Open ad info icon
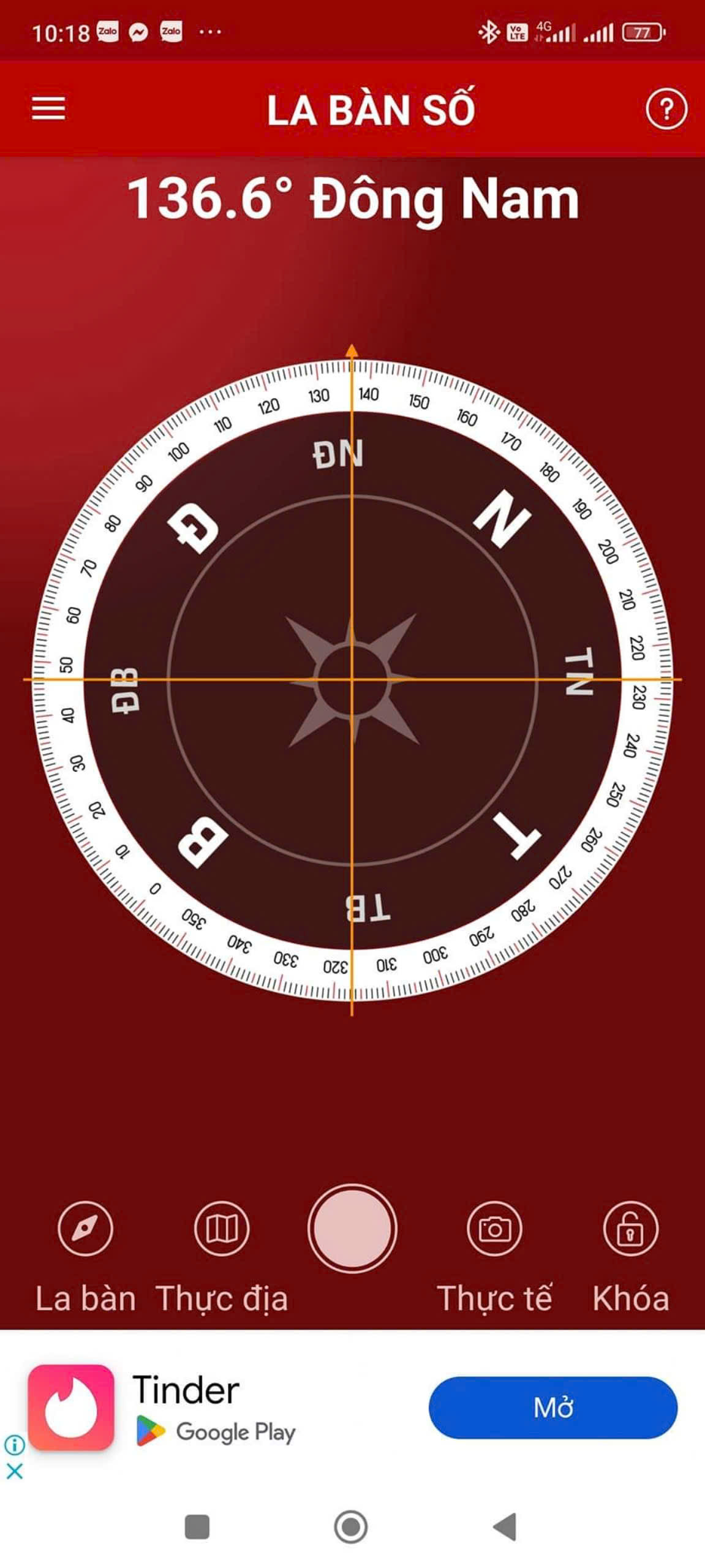The width and height of the screenshot is (705, 1568). tap(15, 1445)
